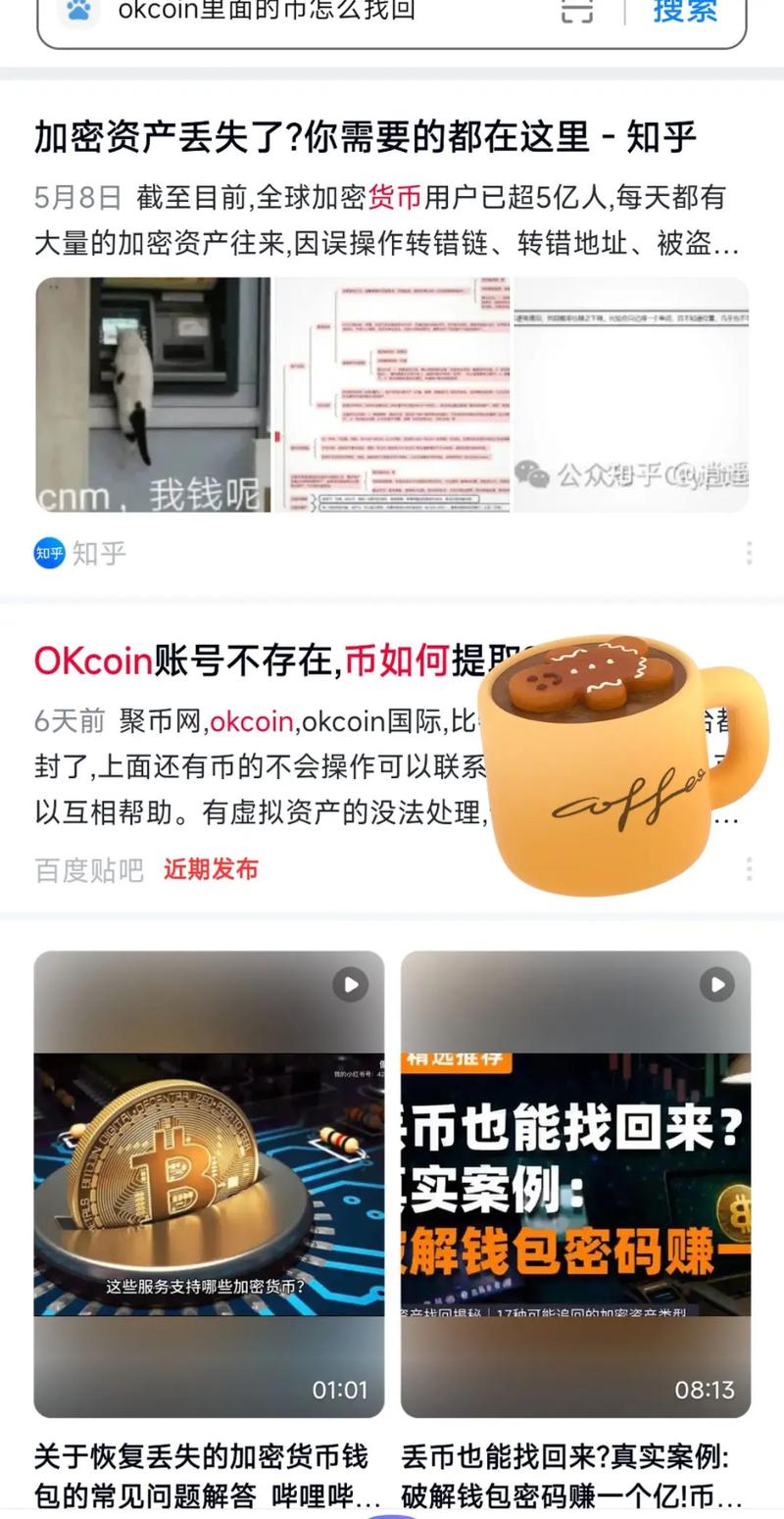This screenshot has width=784, height=1519.
Task: Open the result 加密资产丢失了?你需要的都在这里
Action: pyautogui.click(x=365, y=137)
